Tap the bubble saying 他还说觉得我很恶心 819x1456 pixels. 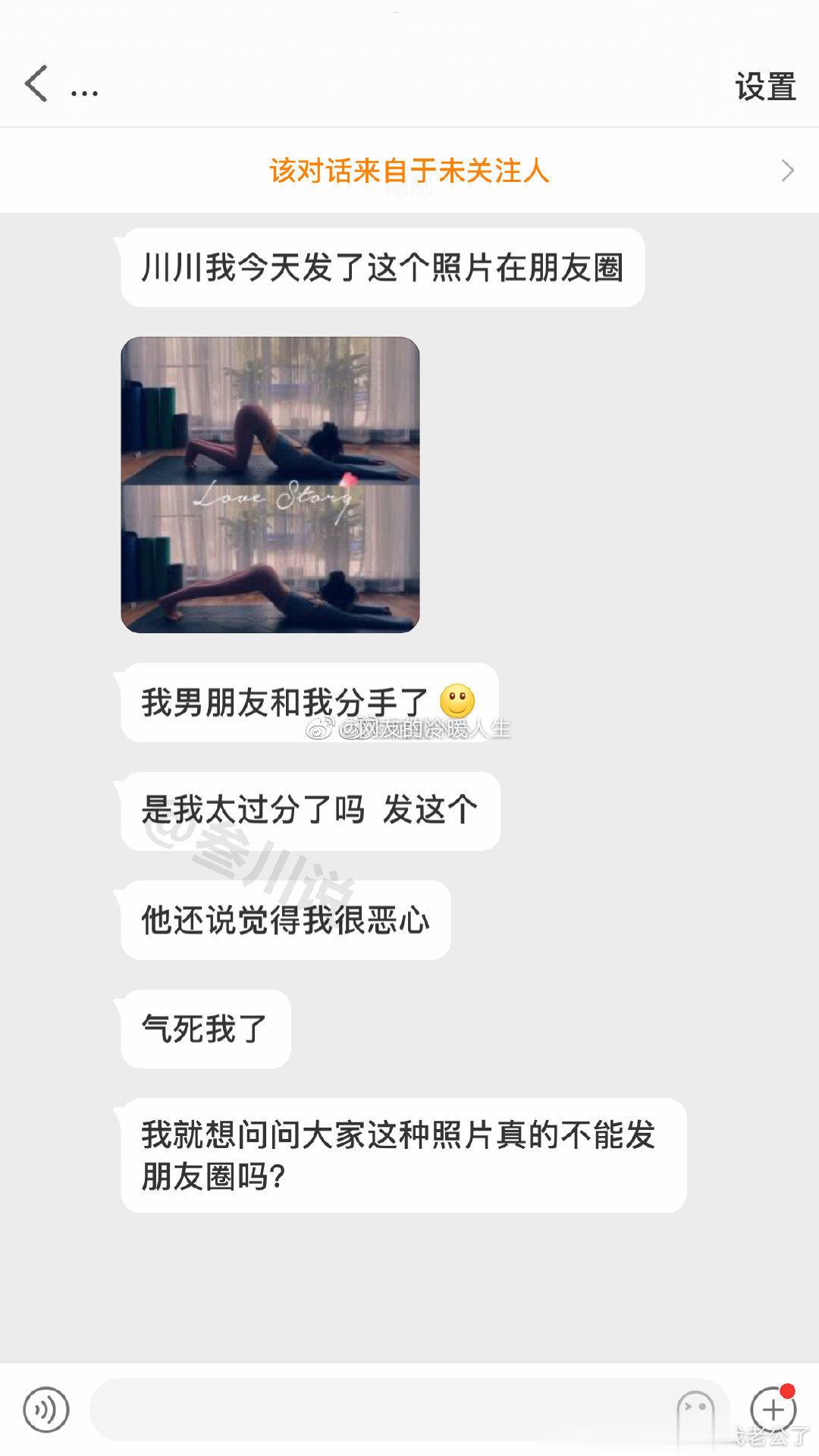pyautogui.click(x=287, y=919)
